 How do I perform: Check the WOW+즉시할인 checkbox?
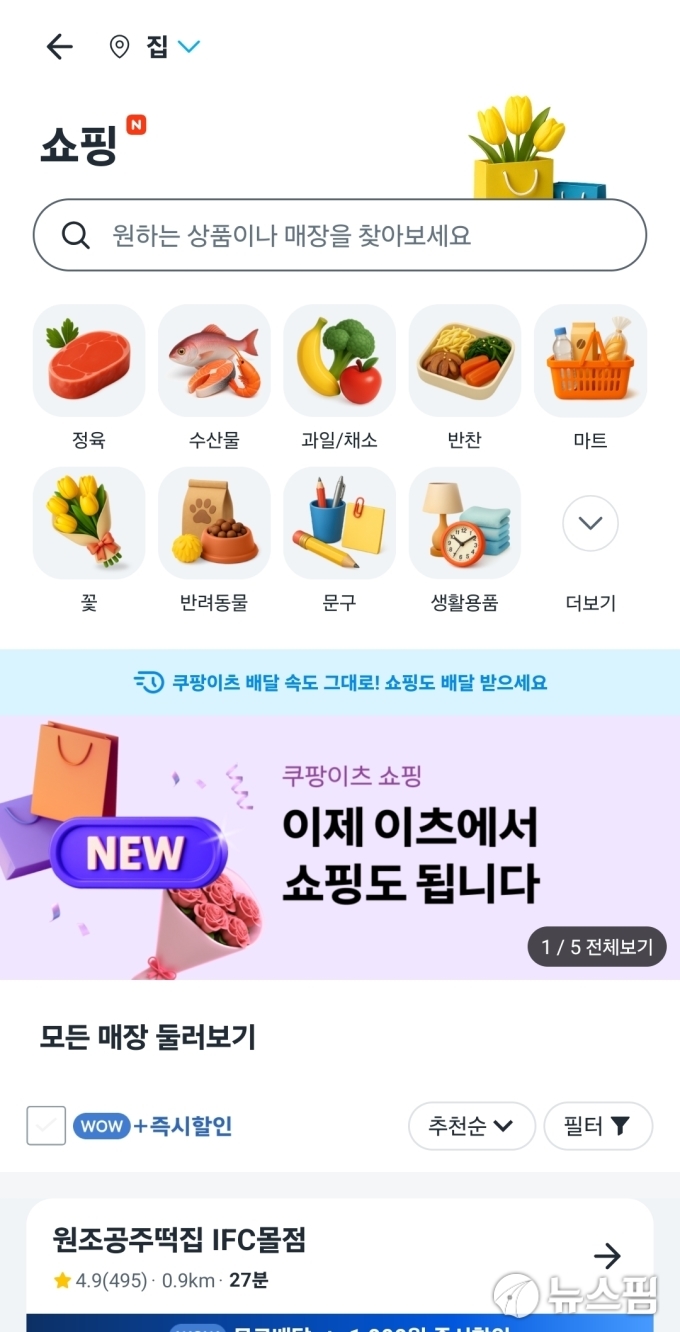[x=46, y=1126]
